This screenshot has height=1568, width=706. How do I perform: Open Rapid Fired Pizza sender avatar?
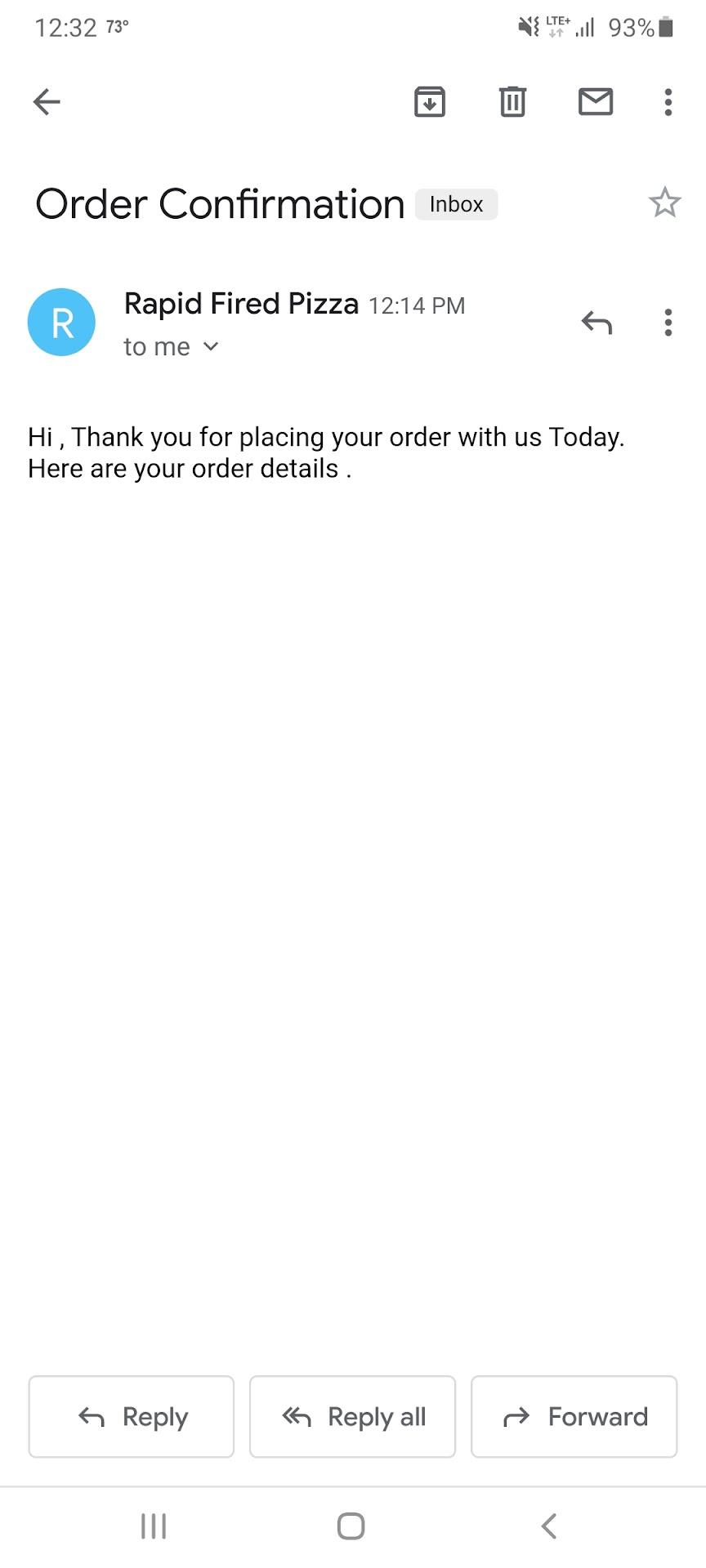click(62, 323)
